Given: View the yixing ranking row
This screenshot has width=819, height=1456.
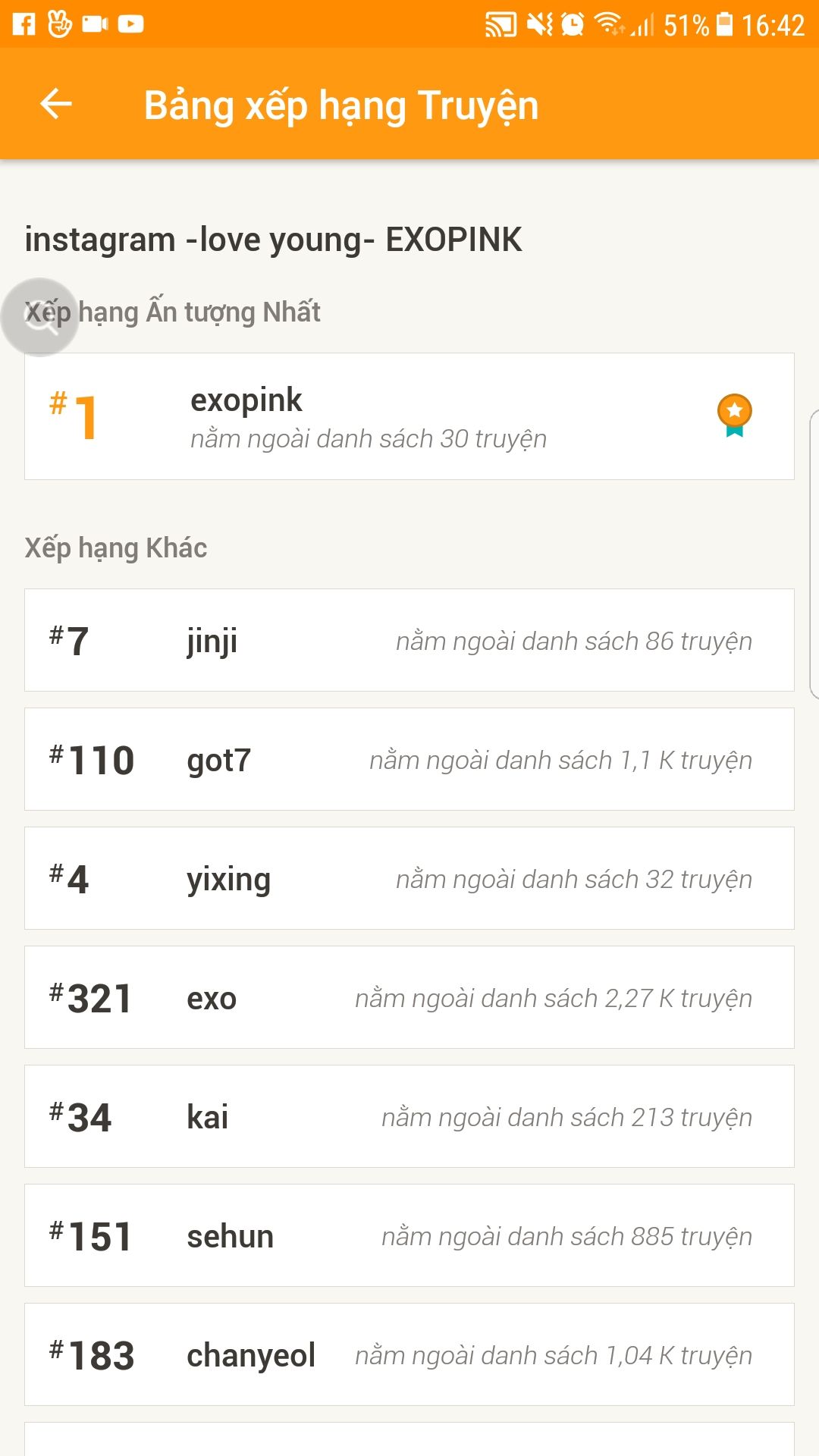Looking at the screenshot, I should point(409,878).
